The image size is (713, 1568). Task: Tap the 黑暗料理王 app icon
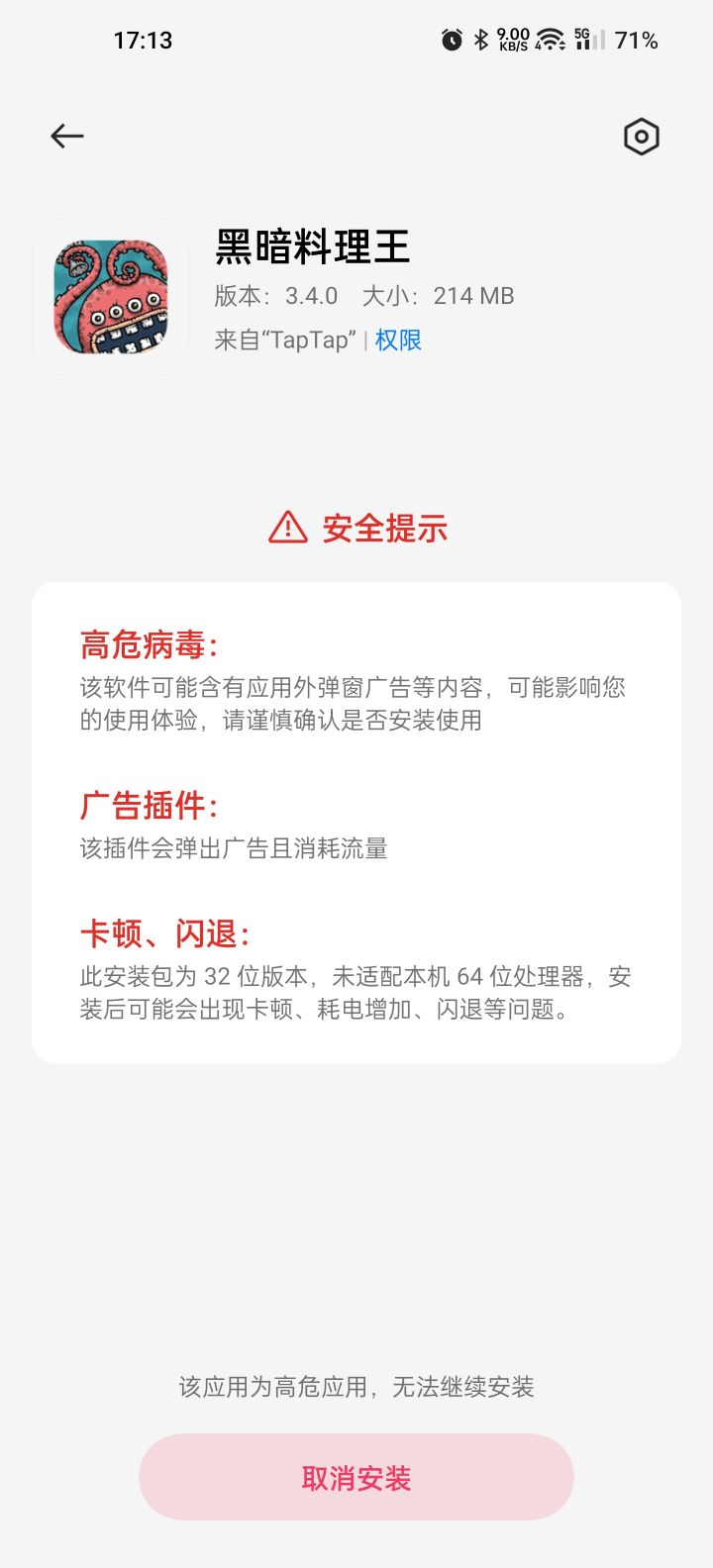(111, 296)
